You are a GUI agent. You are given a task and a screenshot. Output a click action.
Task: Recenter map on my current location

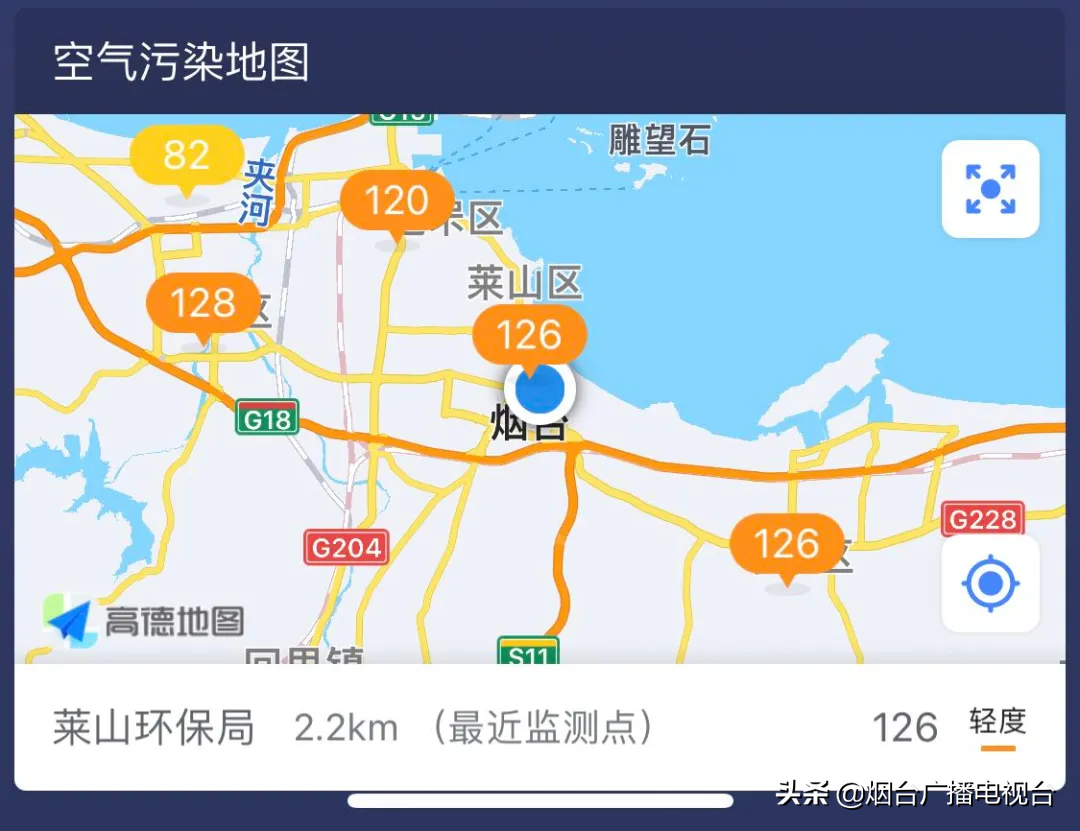(x=990, y=583)
